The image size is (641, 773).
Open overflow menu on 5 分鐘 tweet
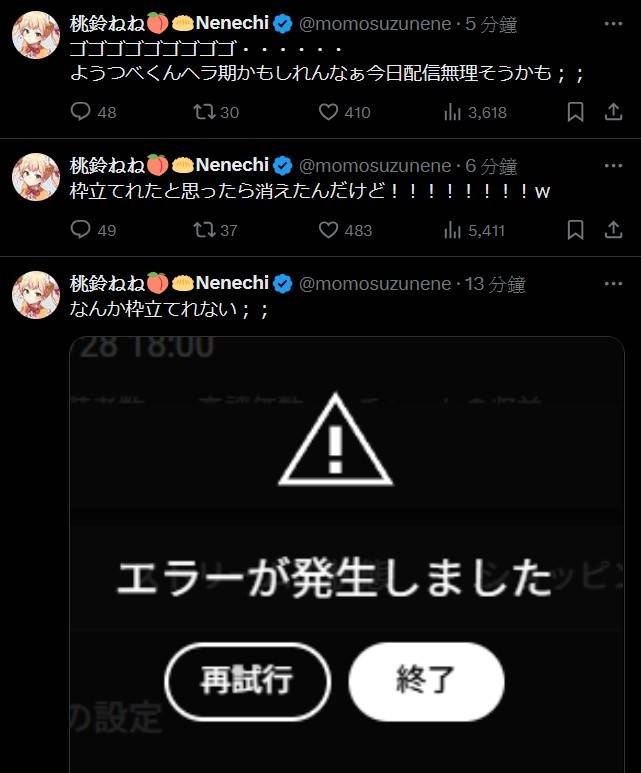click(x=613, y=21)
